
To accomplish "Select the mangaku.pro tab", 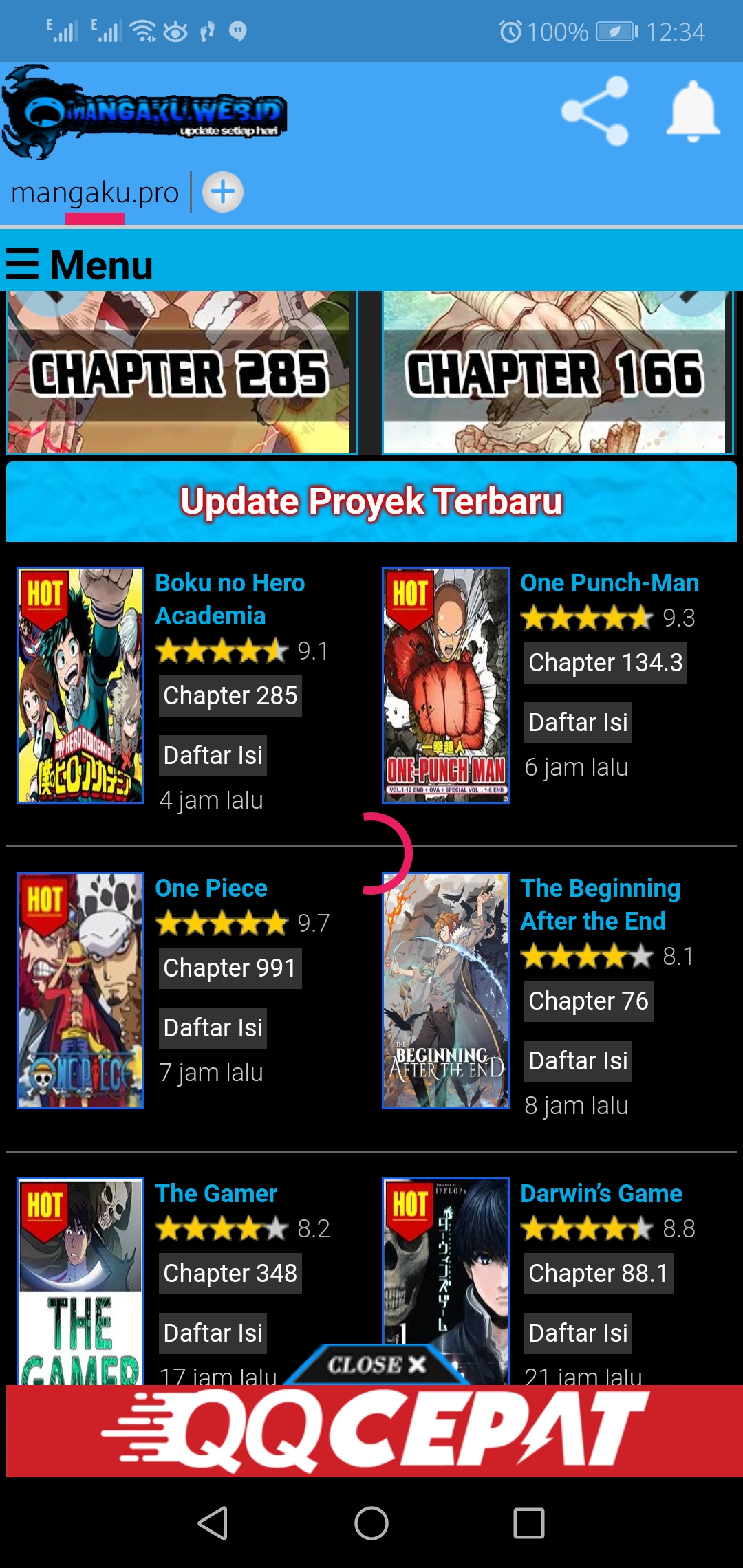I will point(95,193).
